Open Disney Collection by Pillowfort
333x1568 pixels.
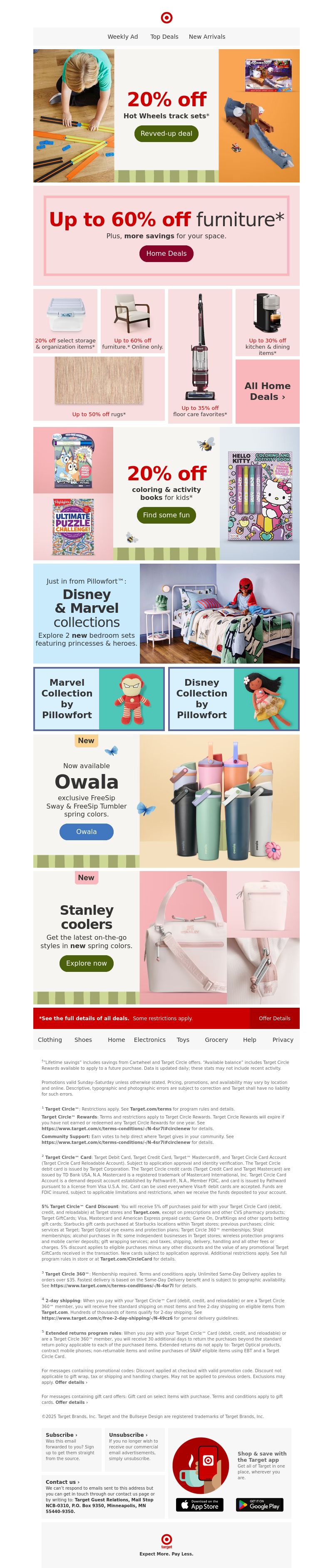[234, 699]
